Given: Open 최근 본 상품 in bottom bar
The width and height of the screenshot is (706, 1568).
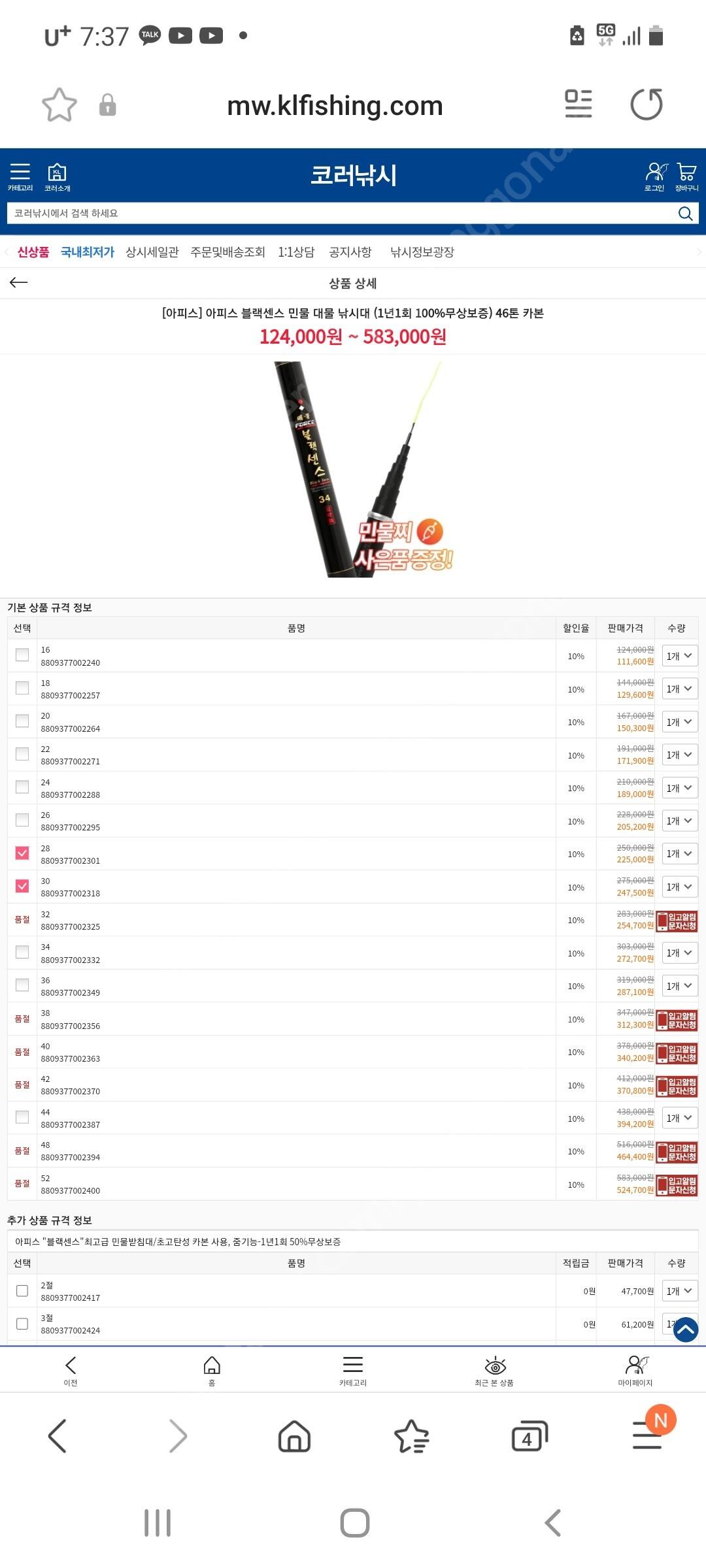Looking at the screenshot, I should point(494,1371).
